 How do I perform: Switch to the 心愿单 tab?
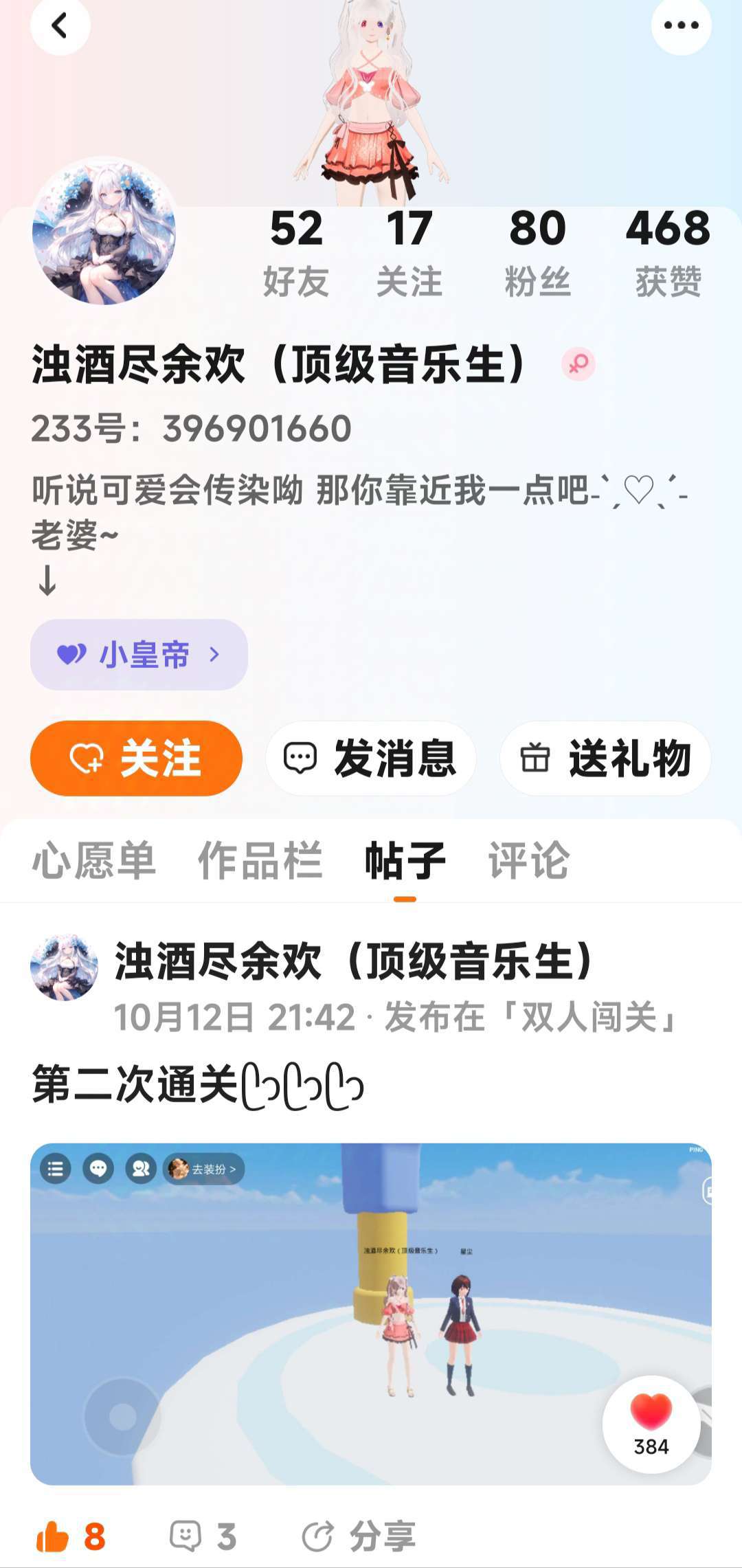94,860
